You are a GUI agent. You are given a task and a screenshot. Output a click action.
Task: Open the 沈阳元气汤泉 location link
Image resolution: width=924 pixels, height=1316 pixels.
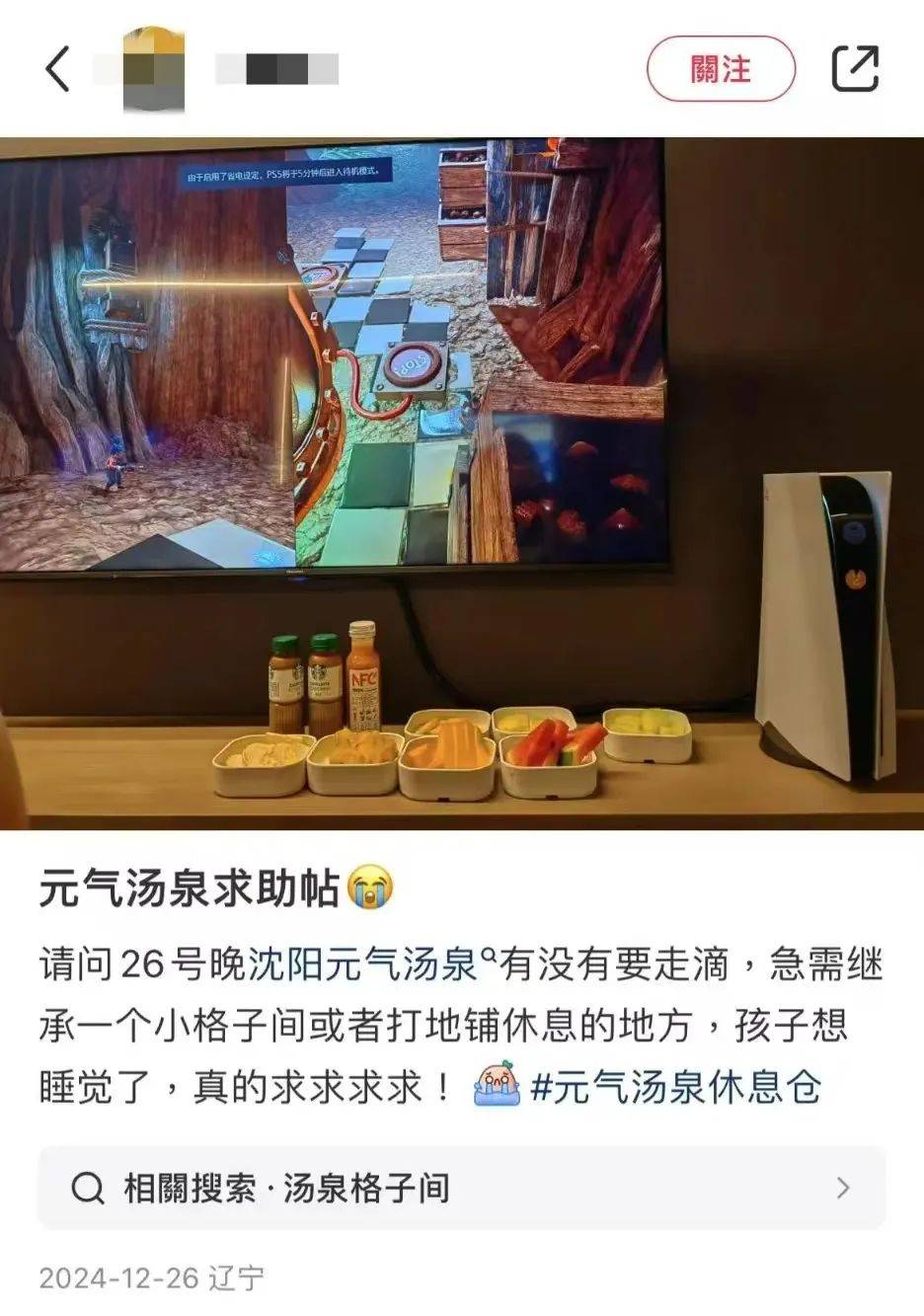367,965
